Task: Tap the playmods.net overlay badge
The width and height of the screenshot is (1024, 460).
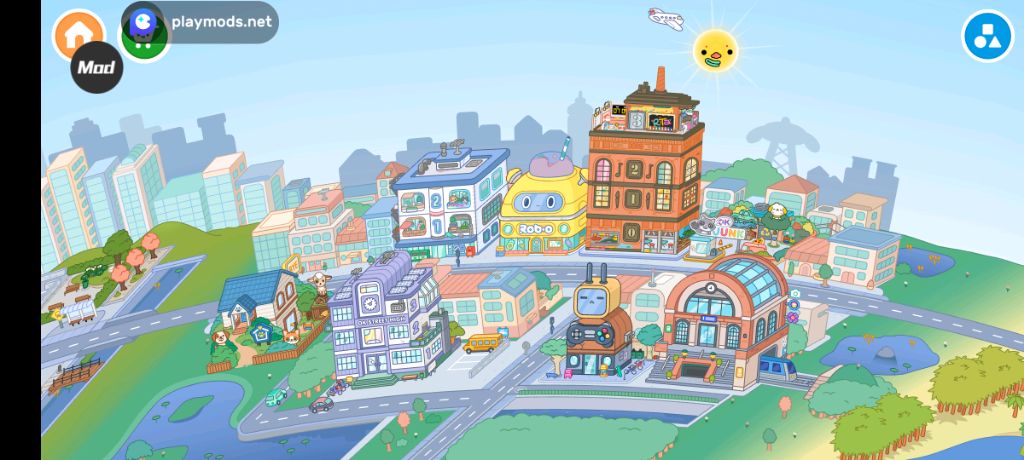Action: pos(200,21)
